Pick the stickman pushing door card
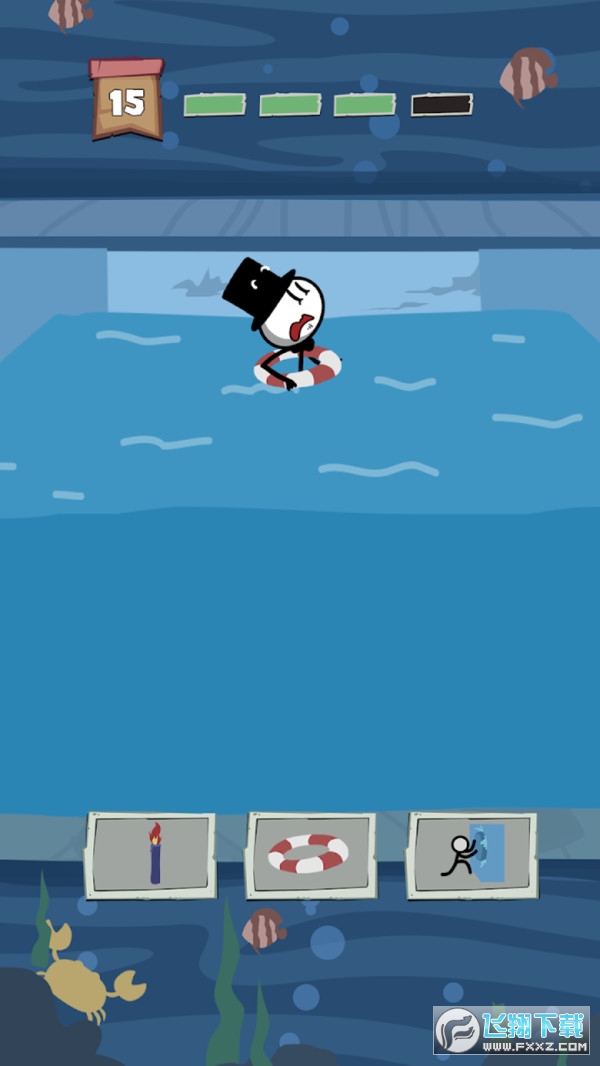 (x=472, y=855)
